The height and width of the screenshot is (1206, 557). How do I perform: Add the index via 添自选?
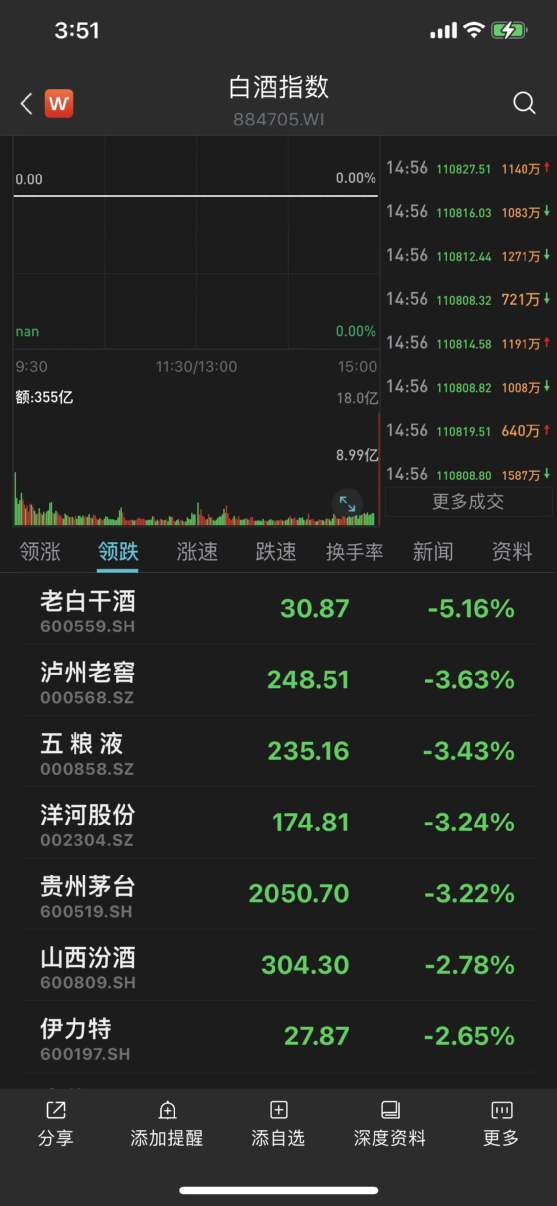click(x=278, y=1124)
